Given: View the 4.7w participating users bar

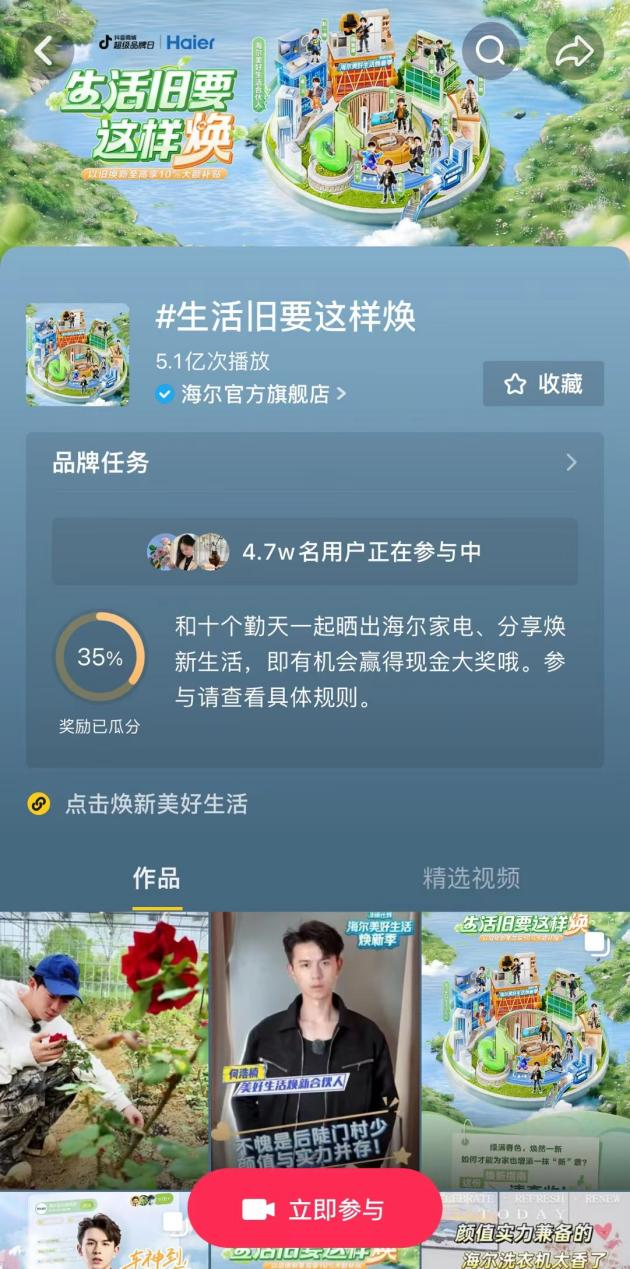Looking at the screenshot, I should click(314, 551).
